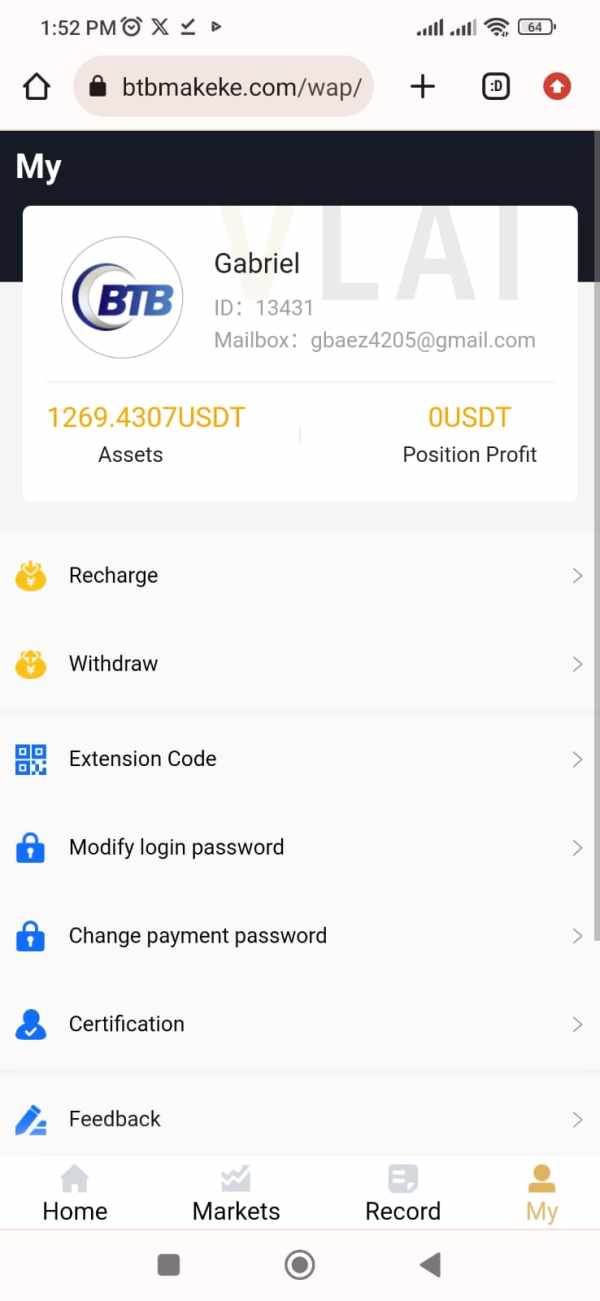Open the system recent apps button

[x=169, y=1265]
